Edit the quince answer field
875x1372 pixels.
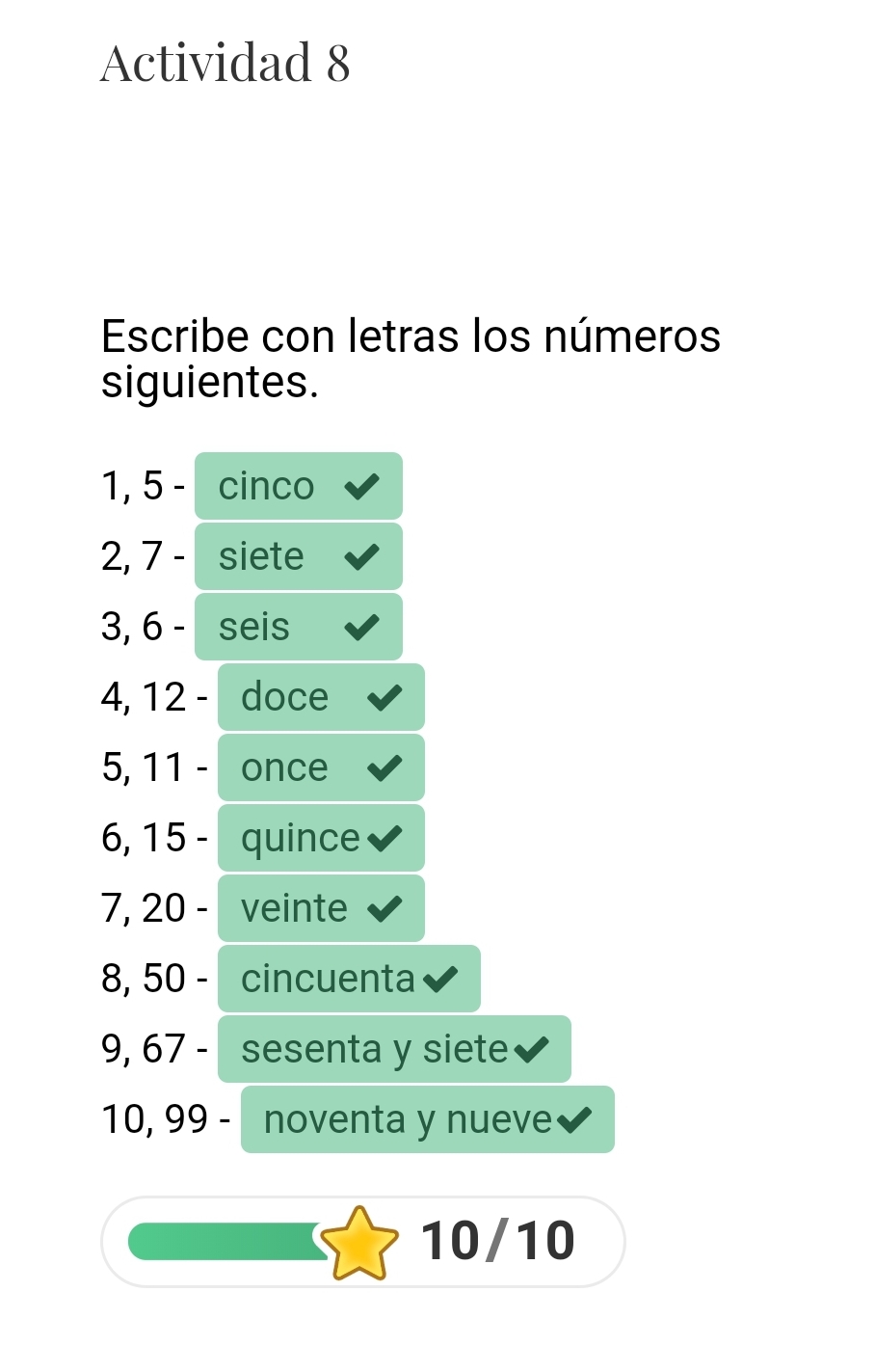click(320, 838)
